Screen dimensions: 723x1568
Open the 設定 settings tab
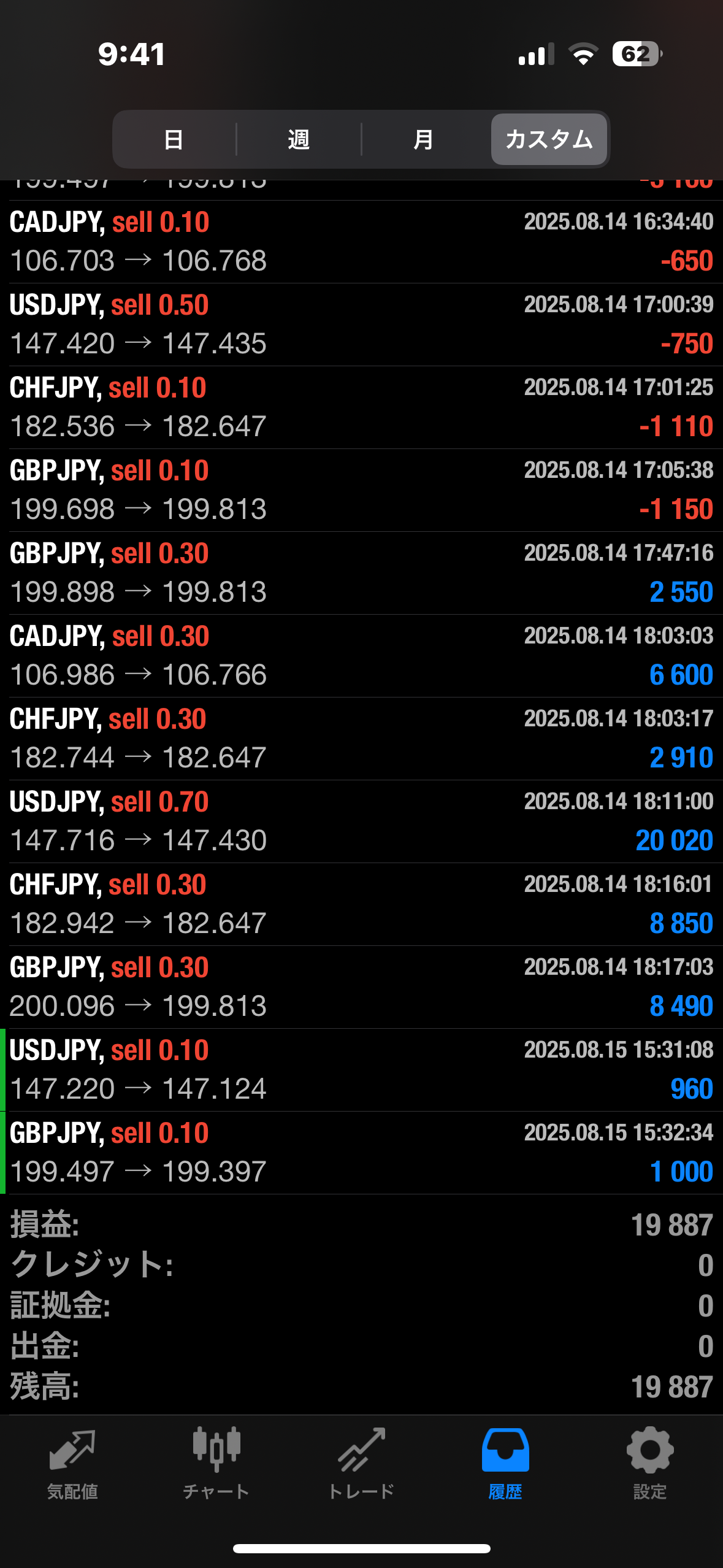[650, 1463]
